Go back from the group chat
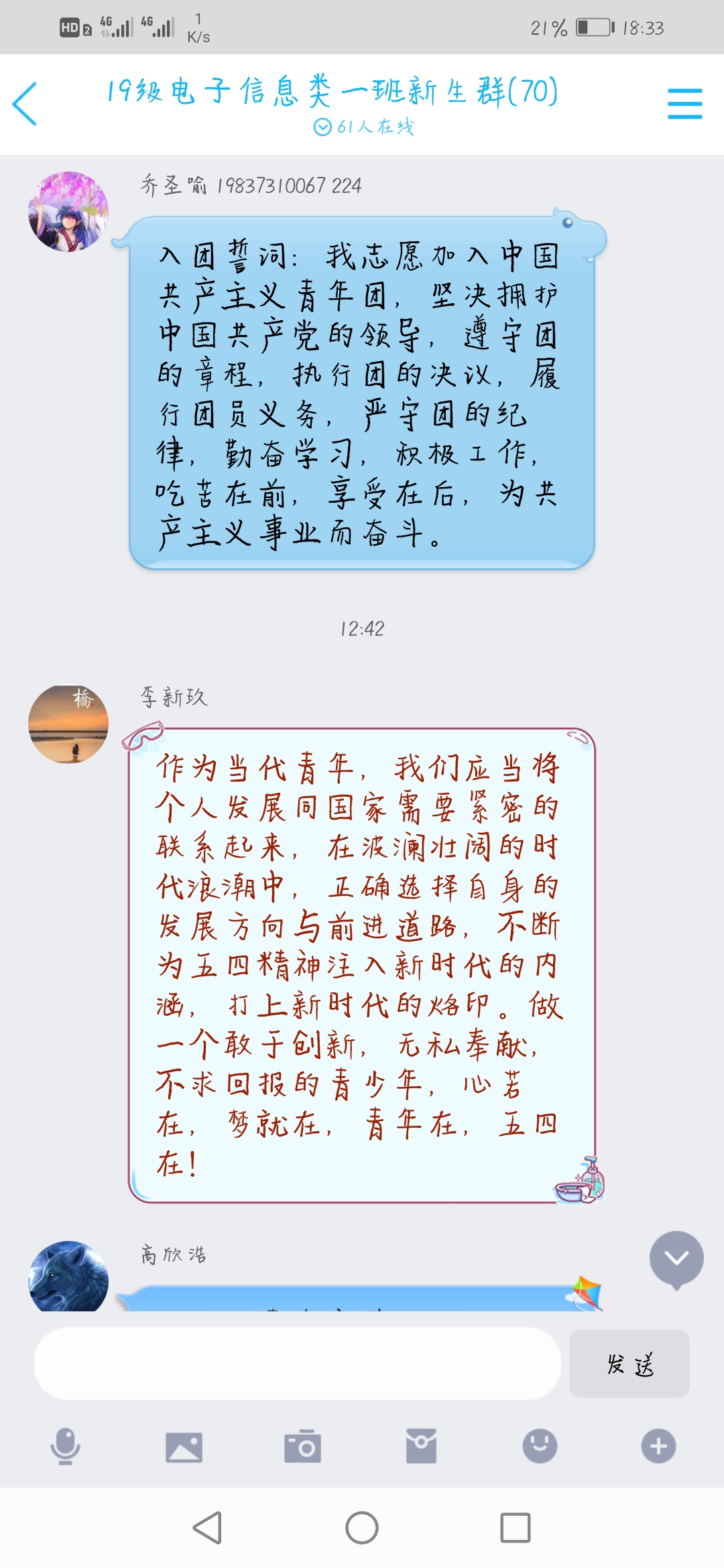Image resolution: width=724 pixels, height=1568 pixels. (25, 104)
